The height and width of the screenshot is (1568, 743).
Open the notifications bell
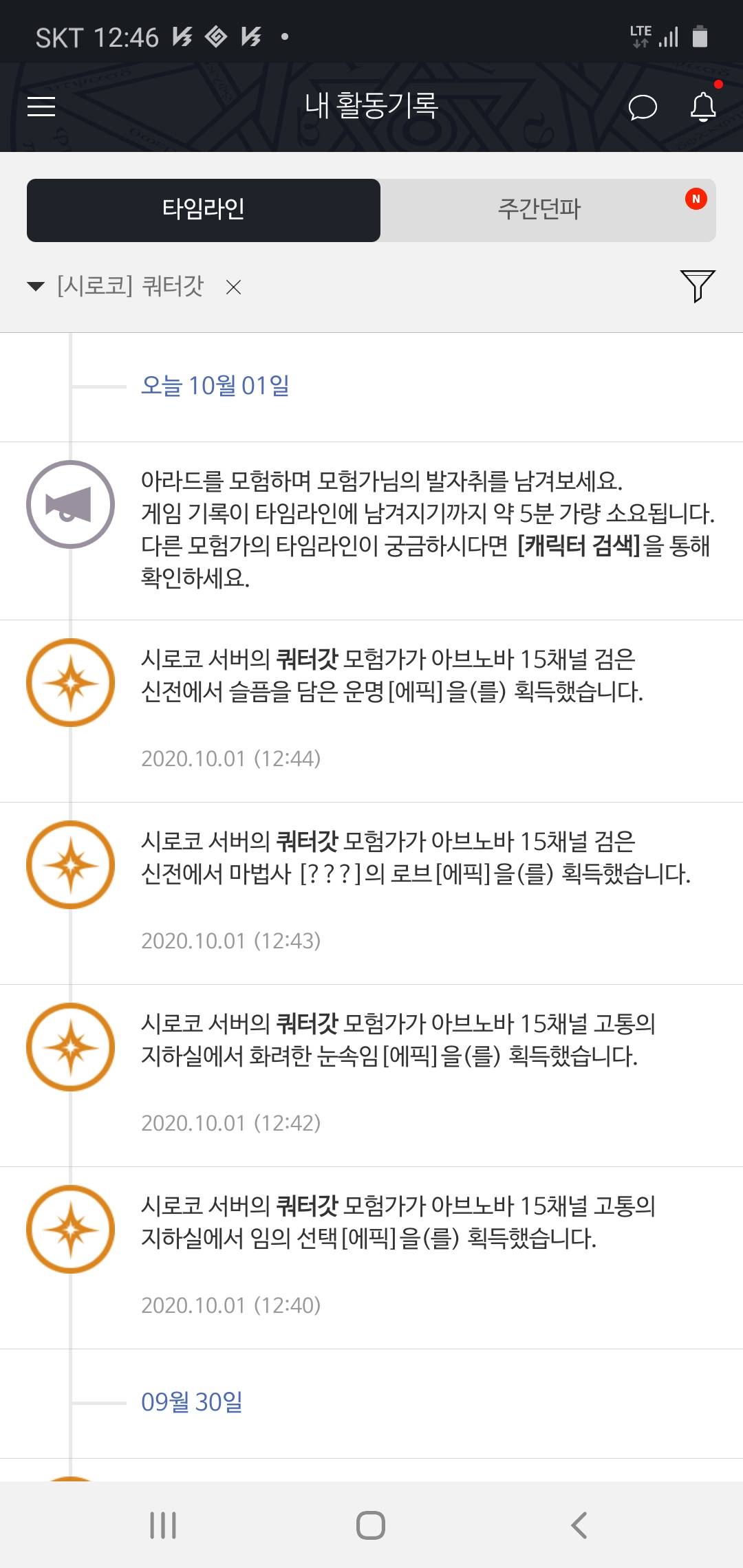pyautogui.click(x=703, y=107)
